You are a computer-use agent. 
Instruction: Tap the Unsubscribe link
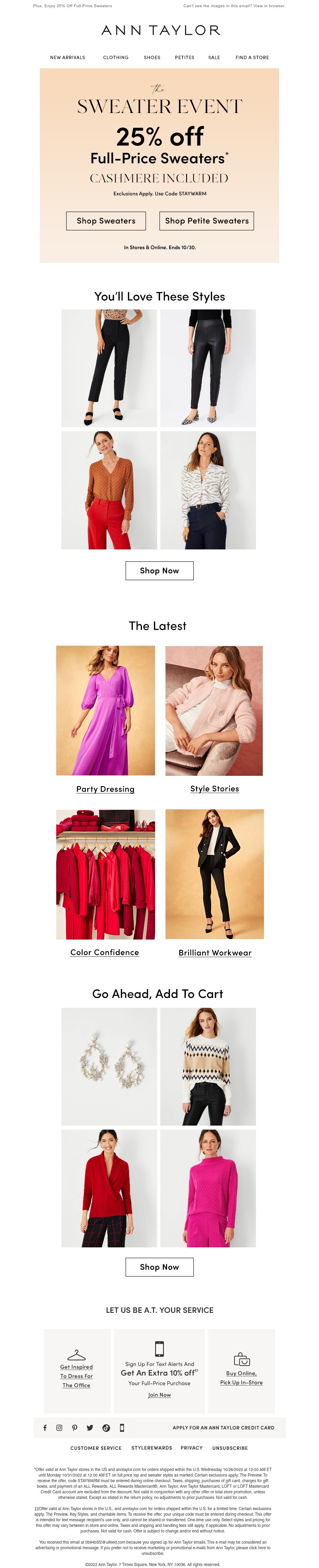(230, 1448)
